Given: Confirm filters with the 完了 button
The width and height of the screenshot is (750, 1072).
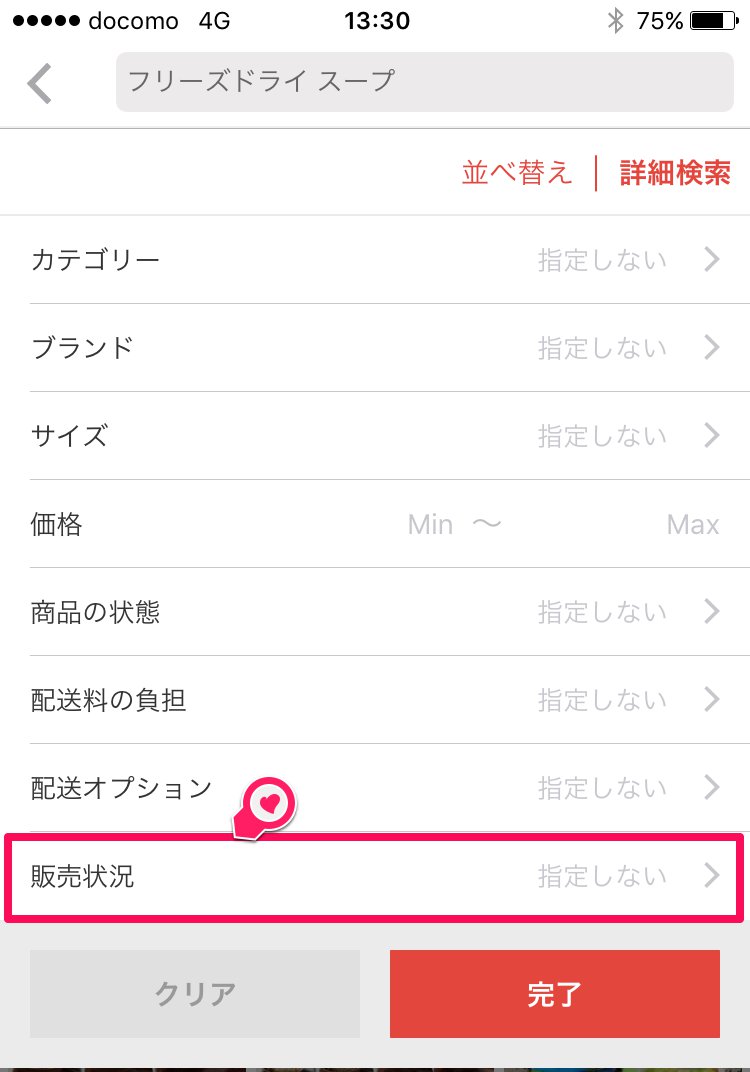Looking at the screenshot, I should 554,993.
